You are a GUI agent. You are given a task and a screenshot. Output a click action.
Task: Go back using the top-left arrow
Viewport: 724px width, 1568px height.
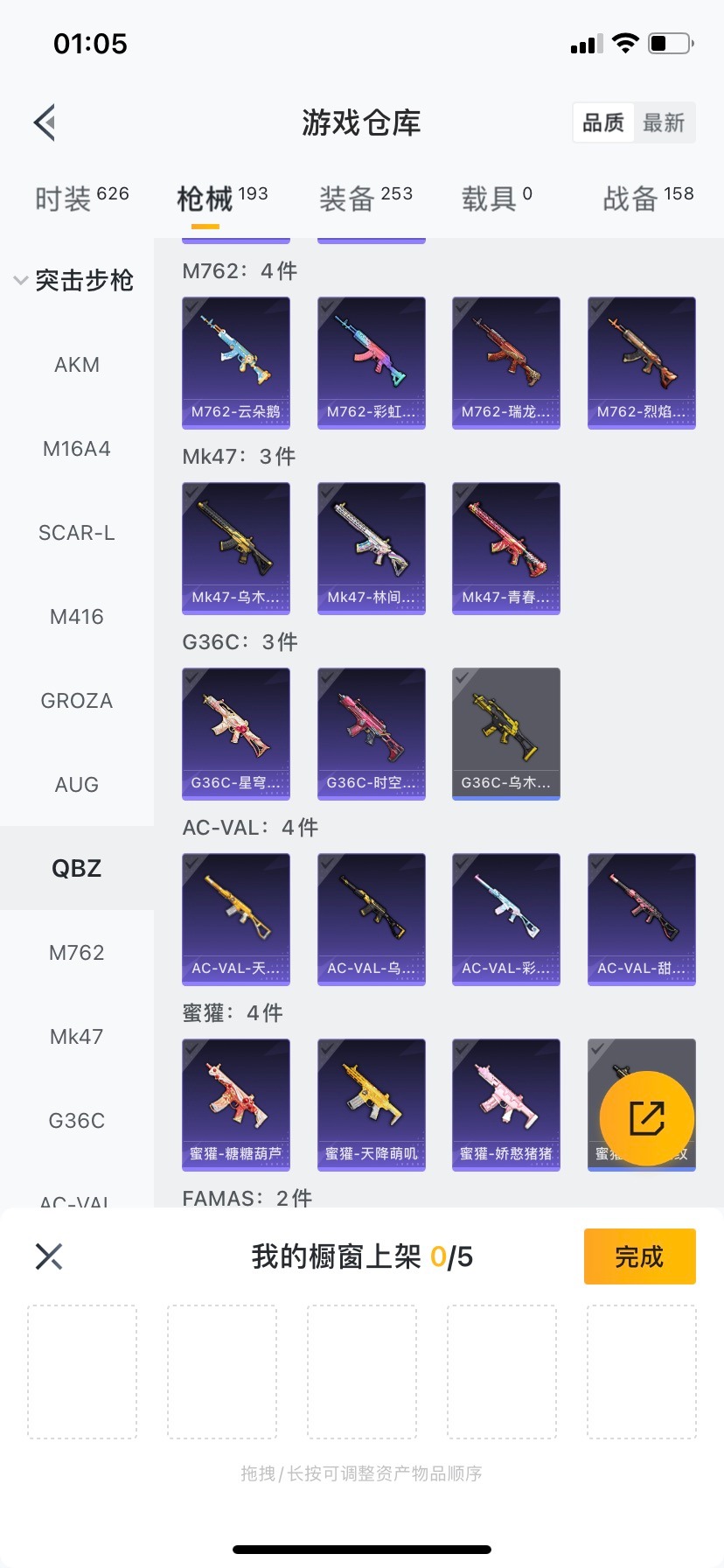coord(45,122)
